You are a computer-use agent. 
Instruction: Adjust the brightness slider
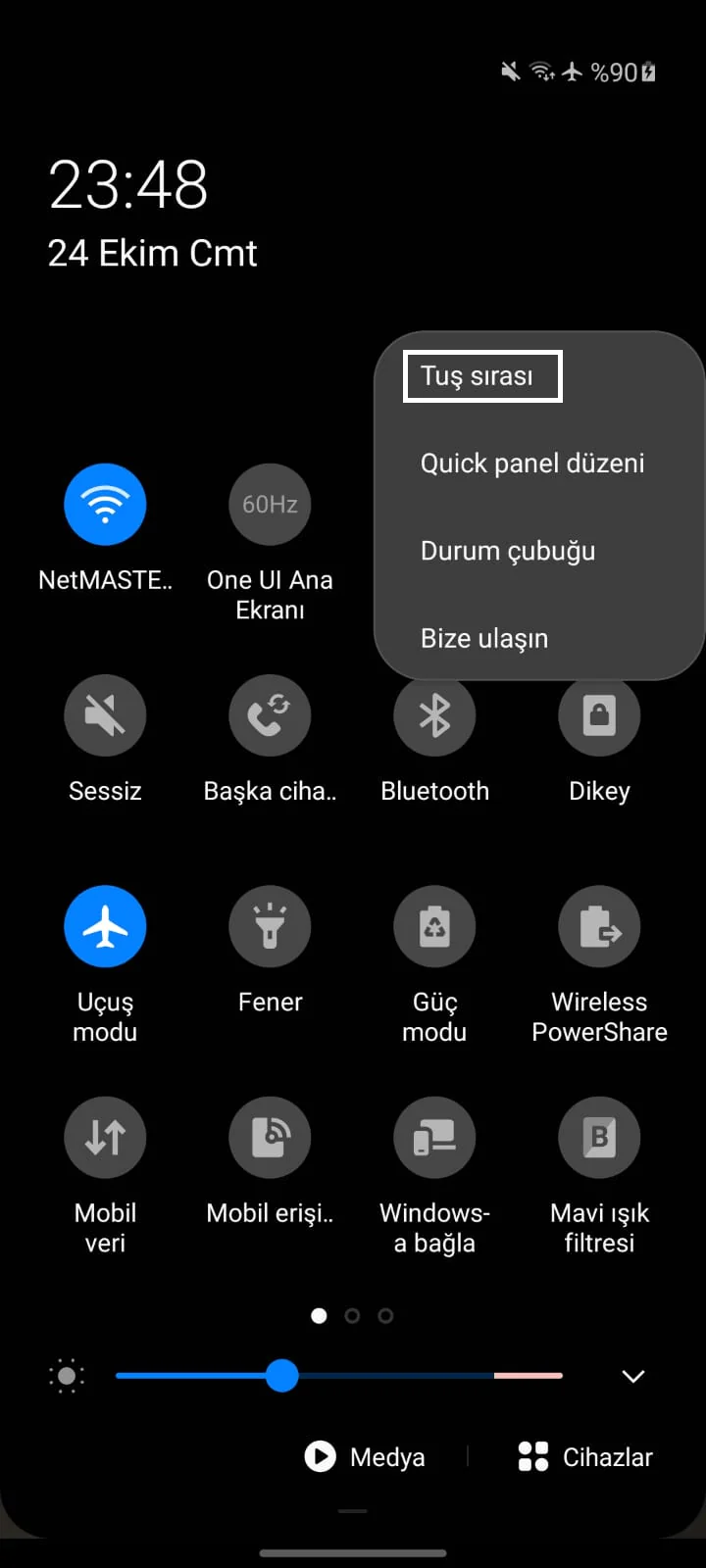pos(282,1377)
